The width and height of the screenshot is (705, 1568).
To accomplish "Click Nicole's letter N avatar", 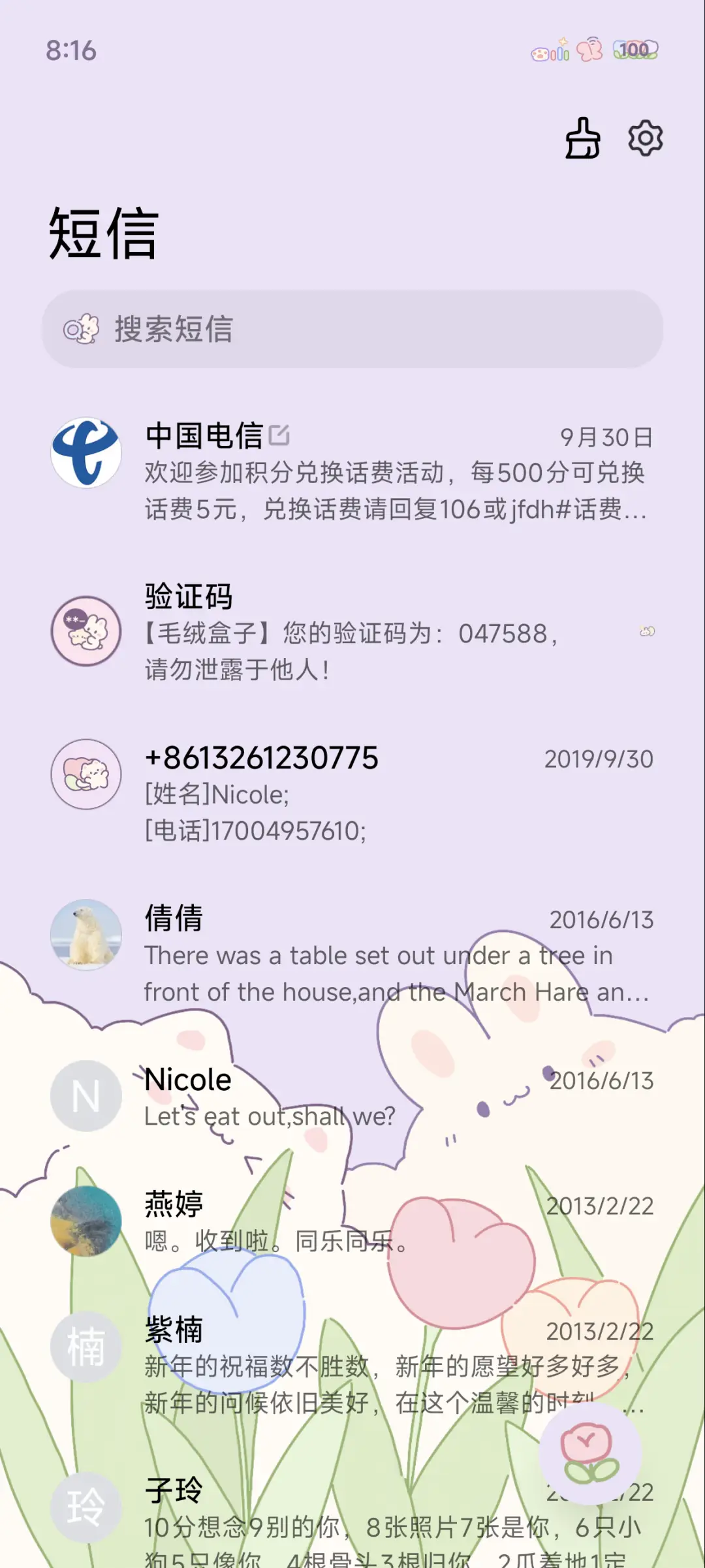I will click(x=86, y=1095).
